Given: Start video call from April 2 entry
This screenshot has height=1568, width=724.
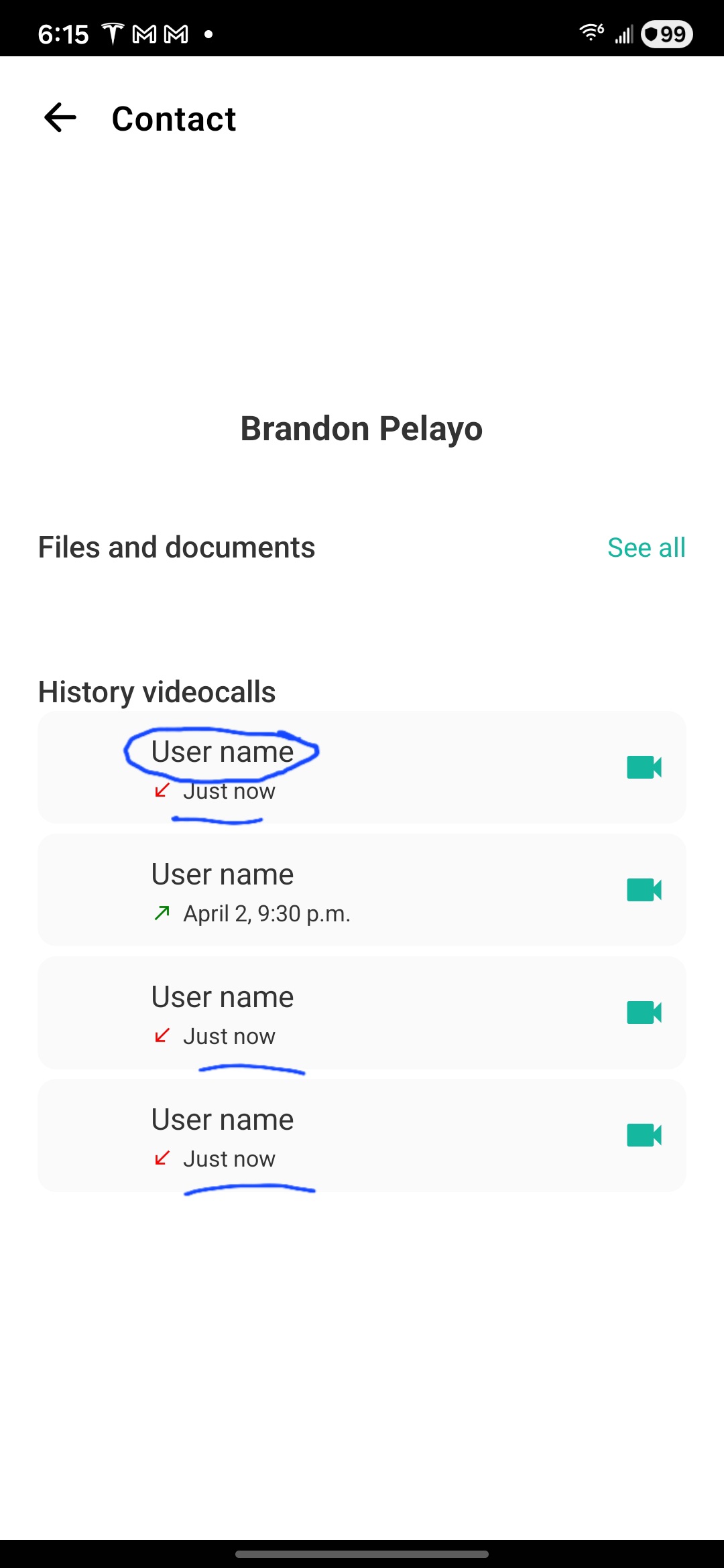Looking at the screenshot, I should 644,890.
